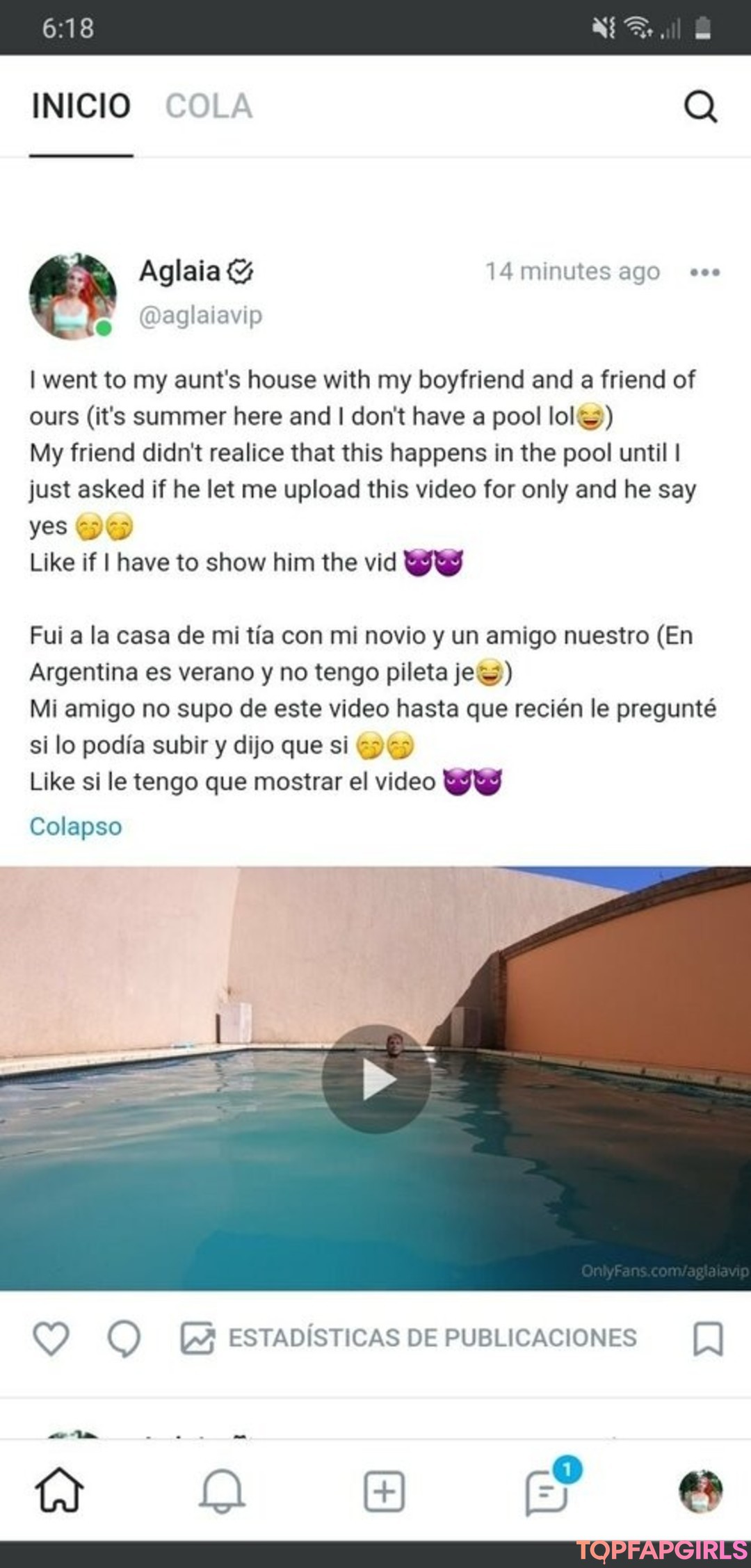Play the pool video
751x1568 pixels.
[x=376, y=1079]
